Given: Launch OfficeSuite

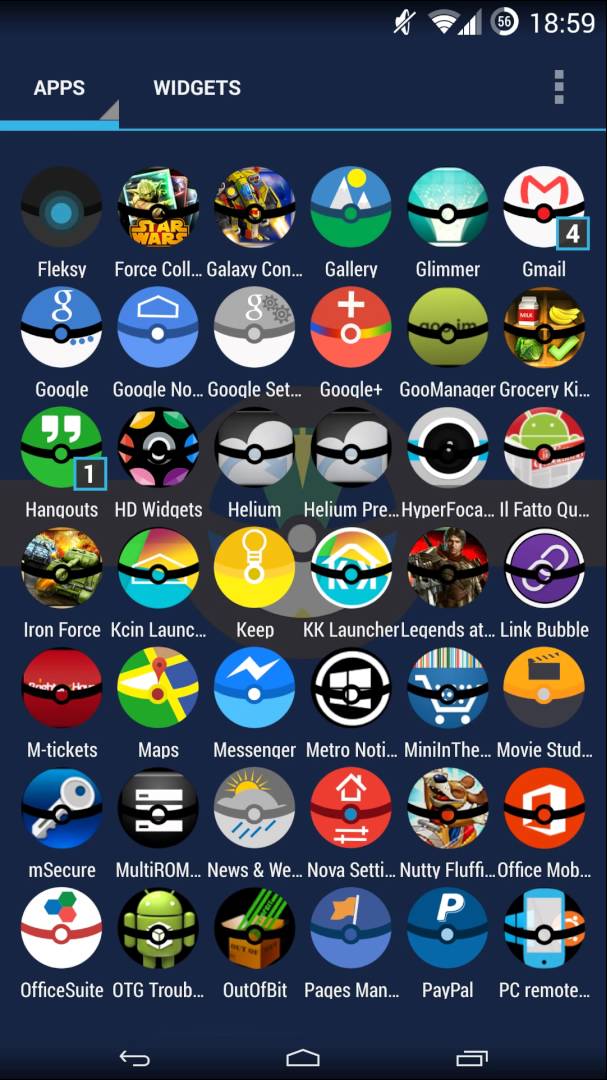Looking at the screenshot, I should click(x=62, y=928).
